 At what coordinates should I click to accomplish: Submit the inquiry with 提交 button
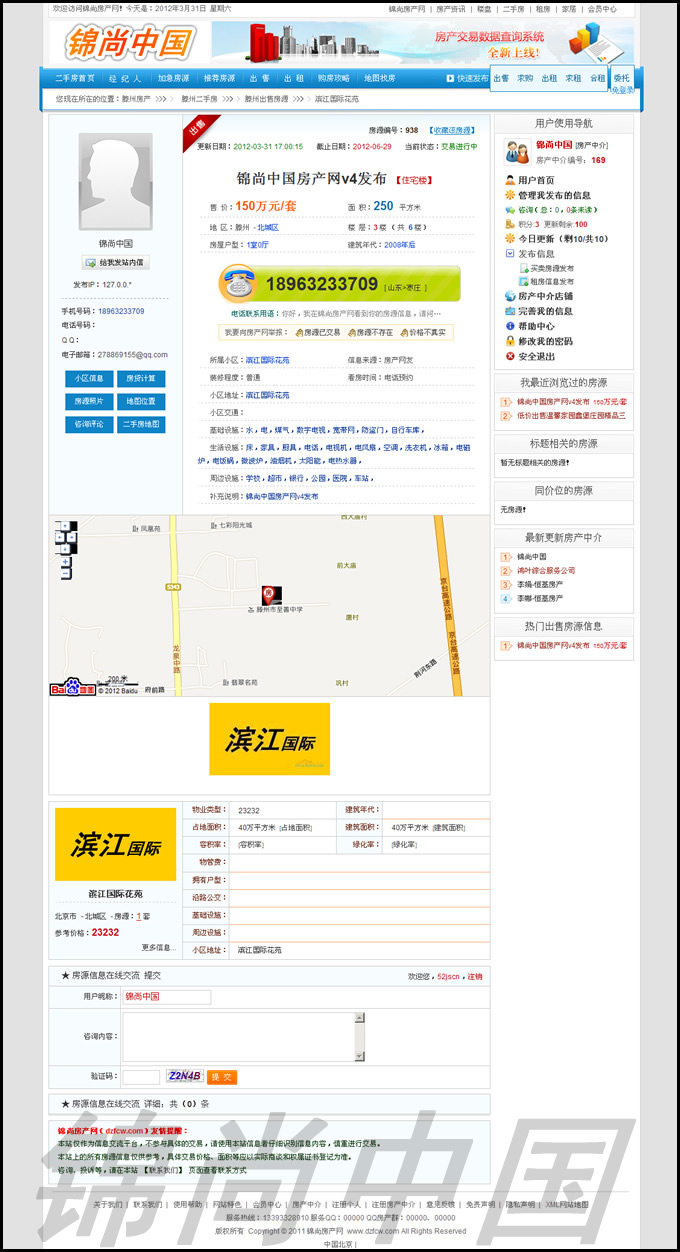click(x=222, y=1077)
